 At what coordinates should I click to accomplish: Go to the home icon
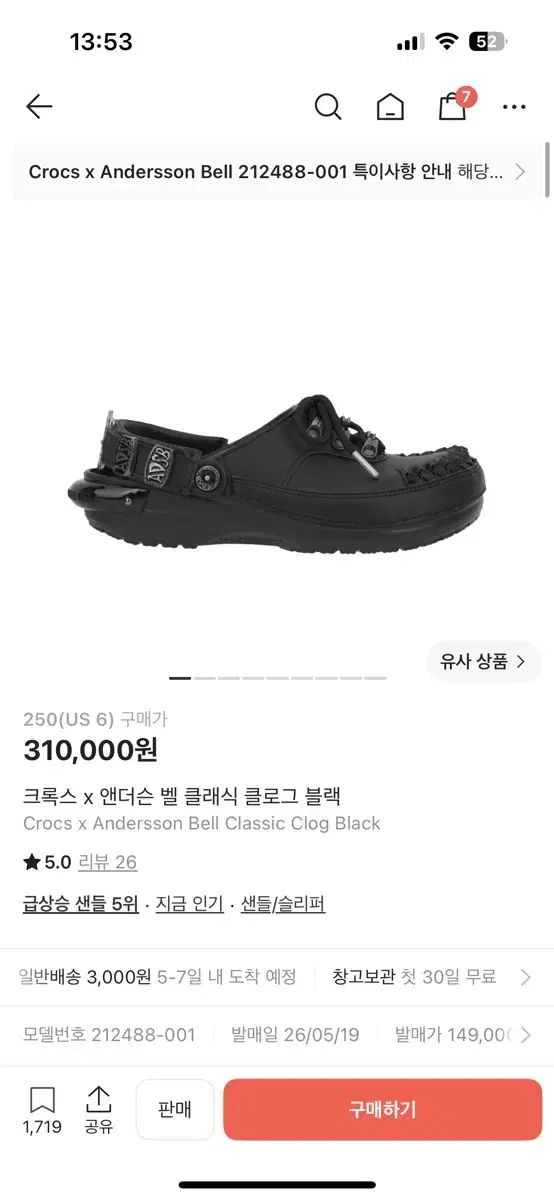pos(390,107)
